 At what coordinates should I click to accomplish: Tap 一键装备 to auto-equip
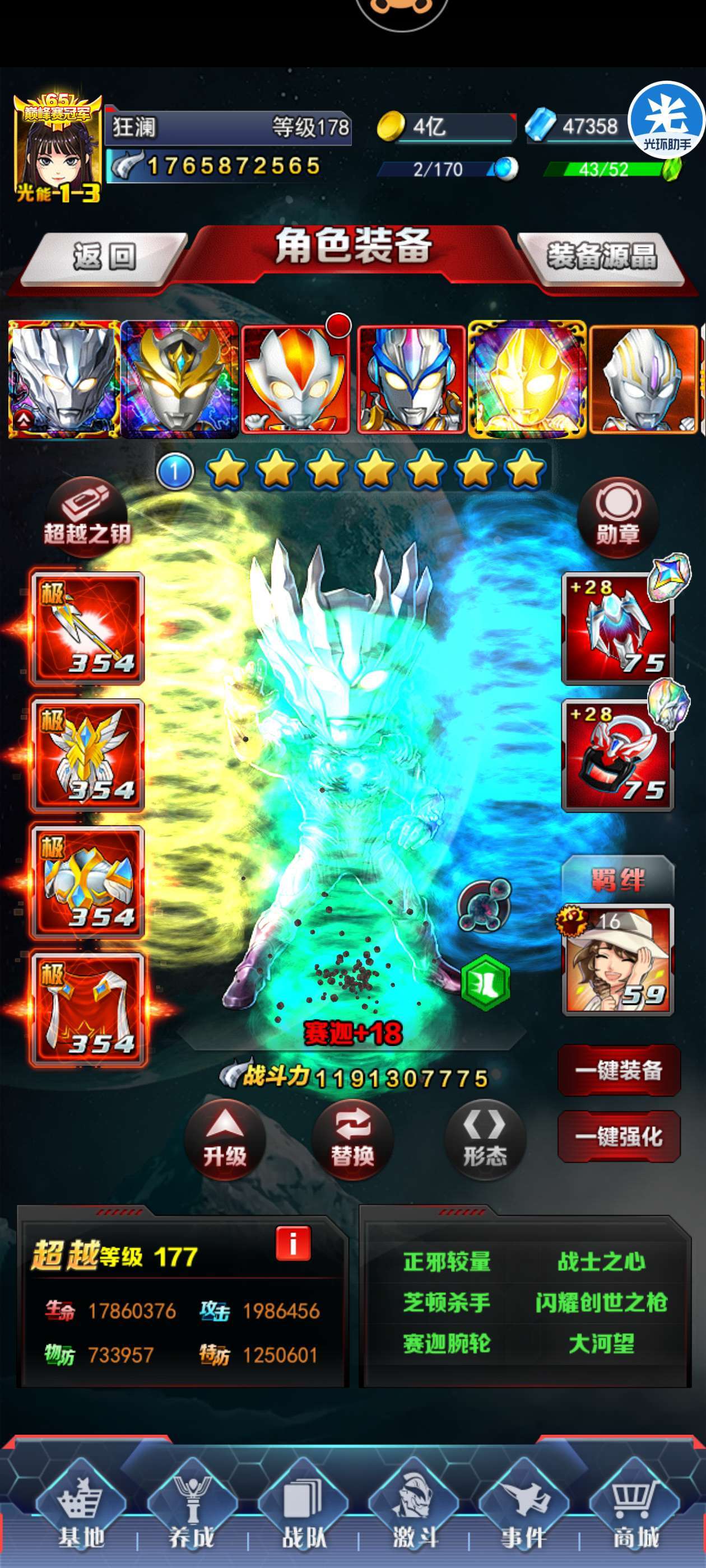pyautogui.click(x=619, y=1070)
